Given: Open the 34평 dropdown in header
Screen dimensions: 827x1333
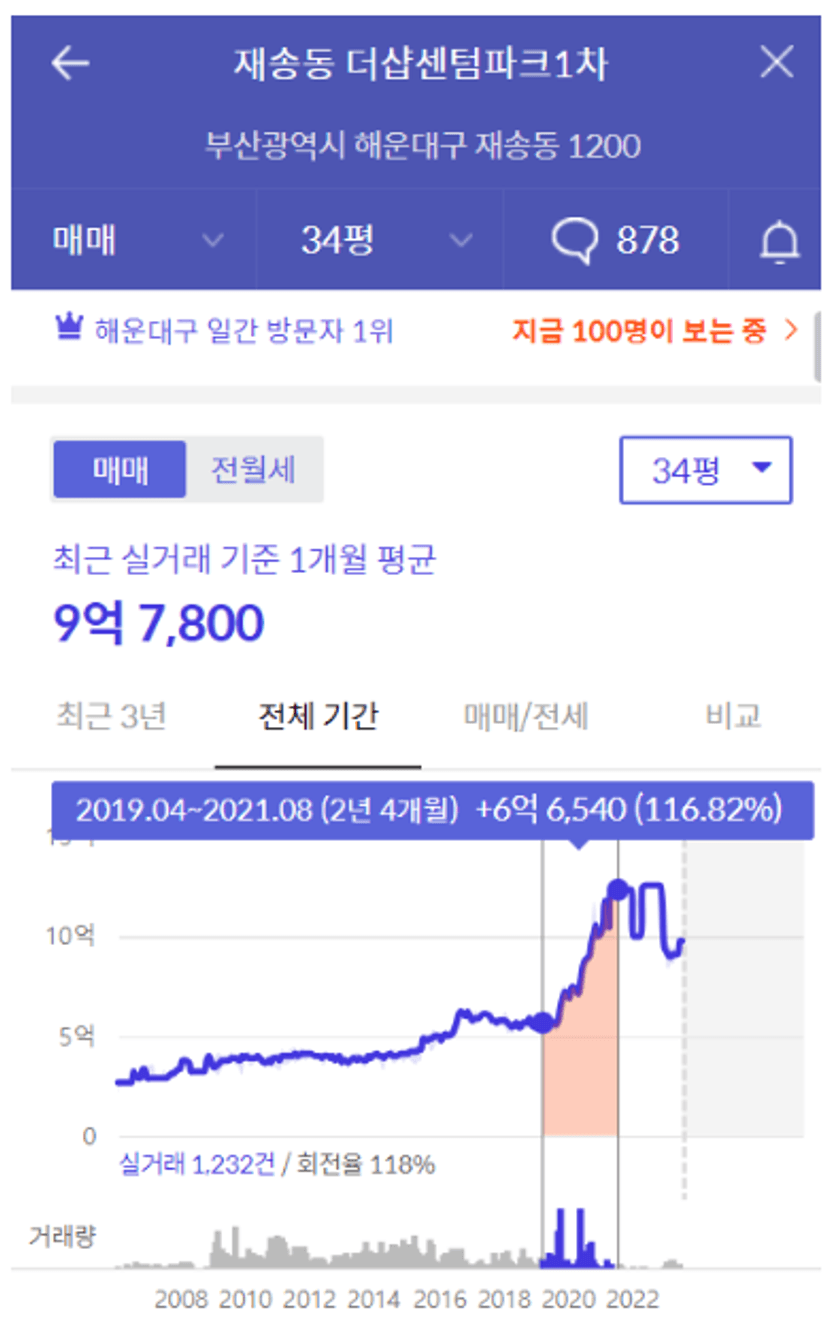Looking at the screenshot, I should click(x=380, y=240).
